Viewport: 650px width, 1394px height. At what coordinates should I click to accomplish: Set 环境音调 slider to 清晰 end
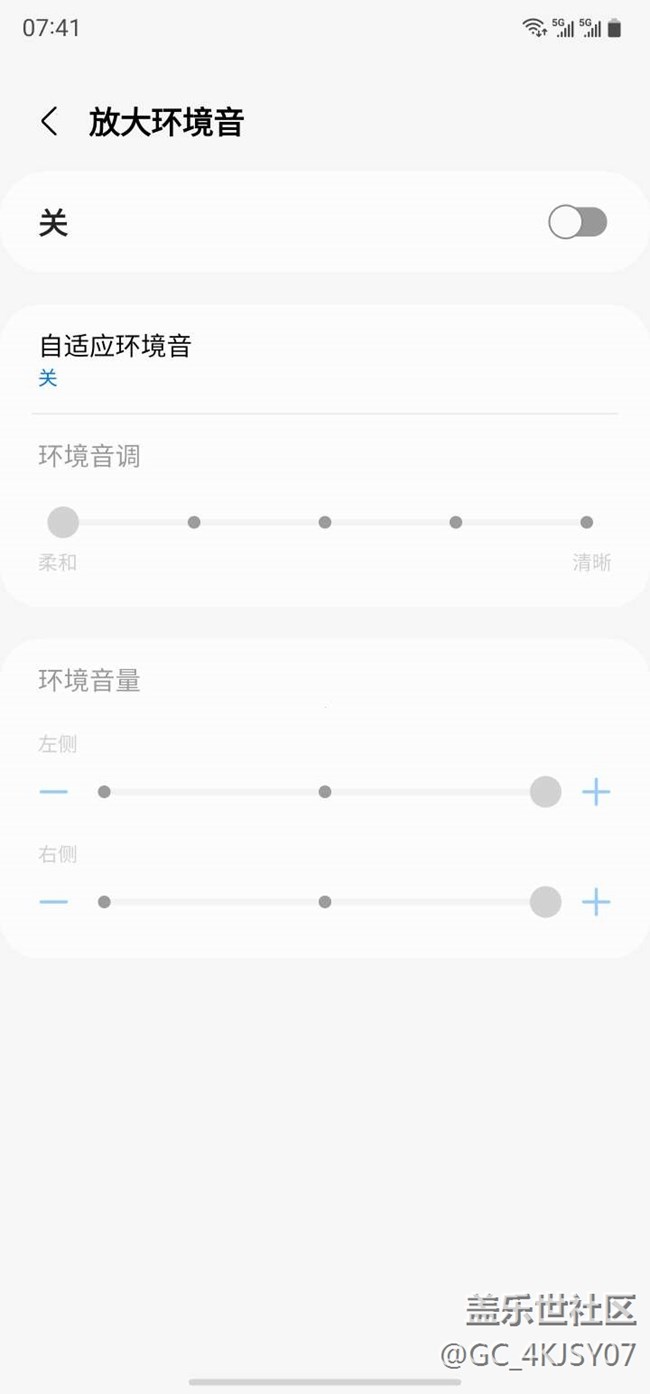[x=586, y=522]
